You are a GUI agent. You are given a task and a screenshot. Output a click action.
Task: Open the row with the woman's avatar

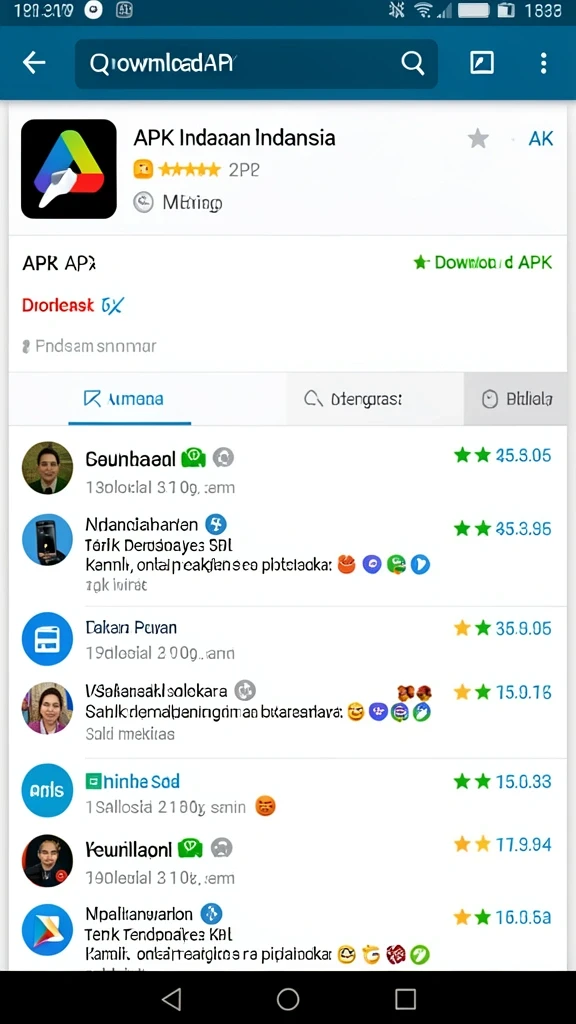[287, 712]
